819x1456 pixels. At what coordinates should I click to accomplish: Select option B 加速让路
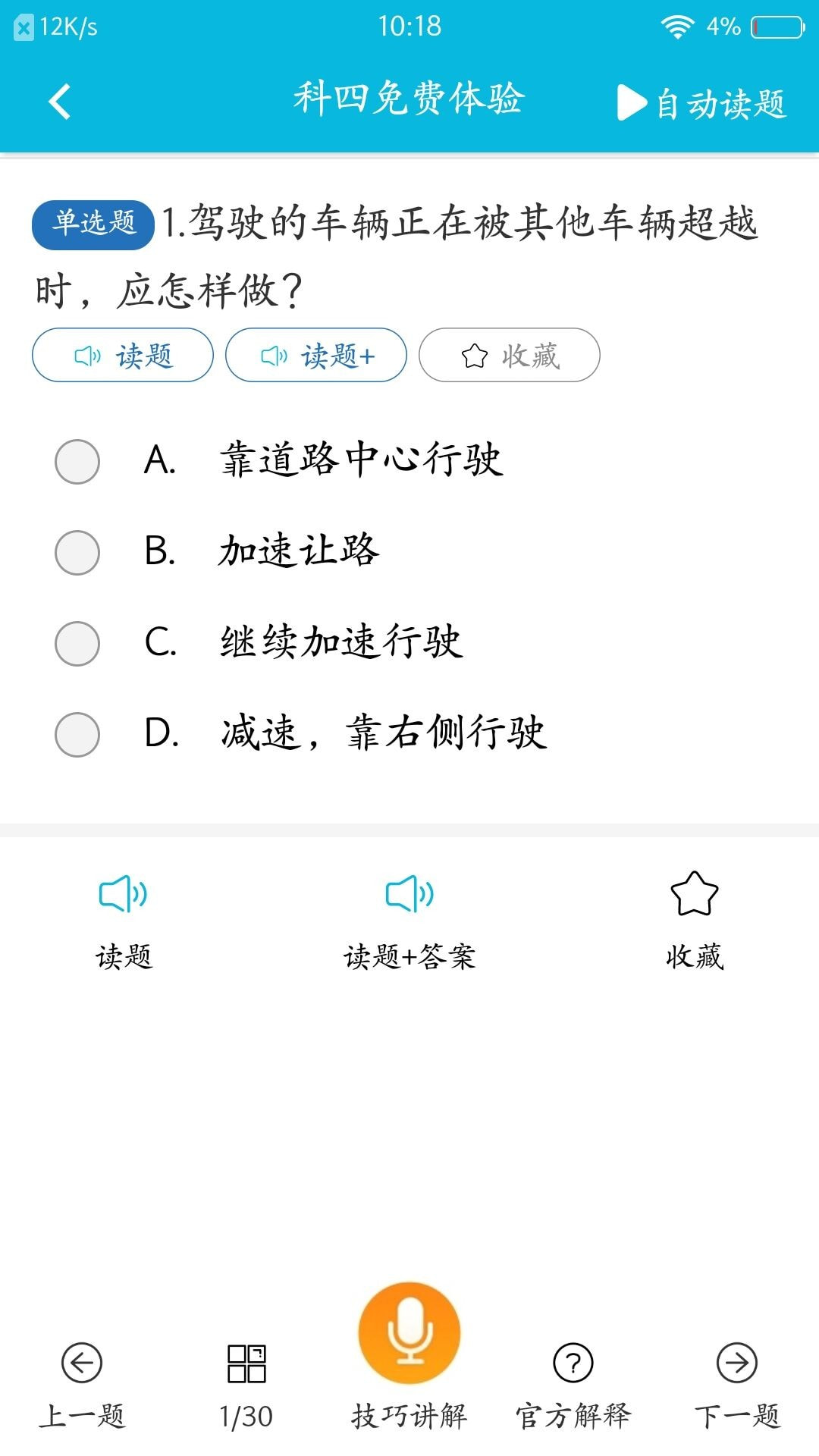tap(77, 552)
